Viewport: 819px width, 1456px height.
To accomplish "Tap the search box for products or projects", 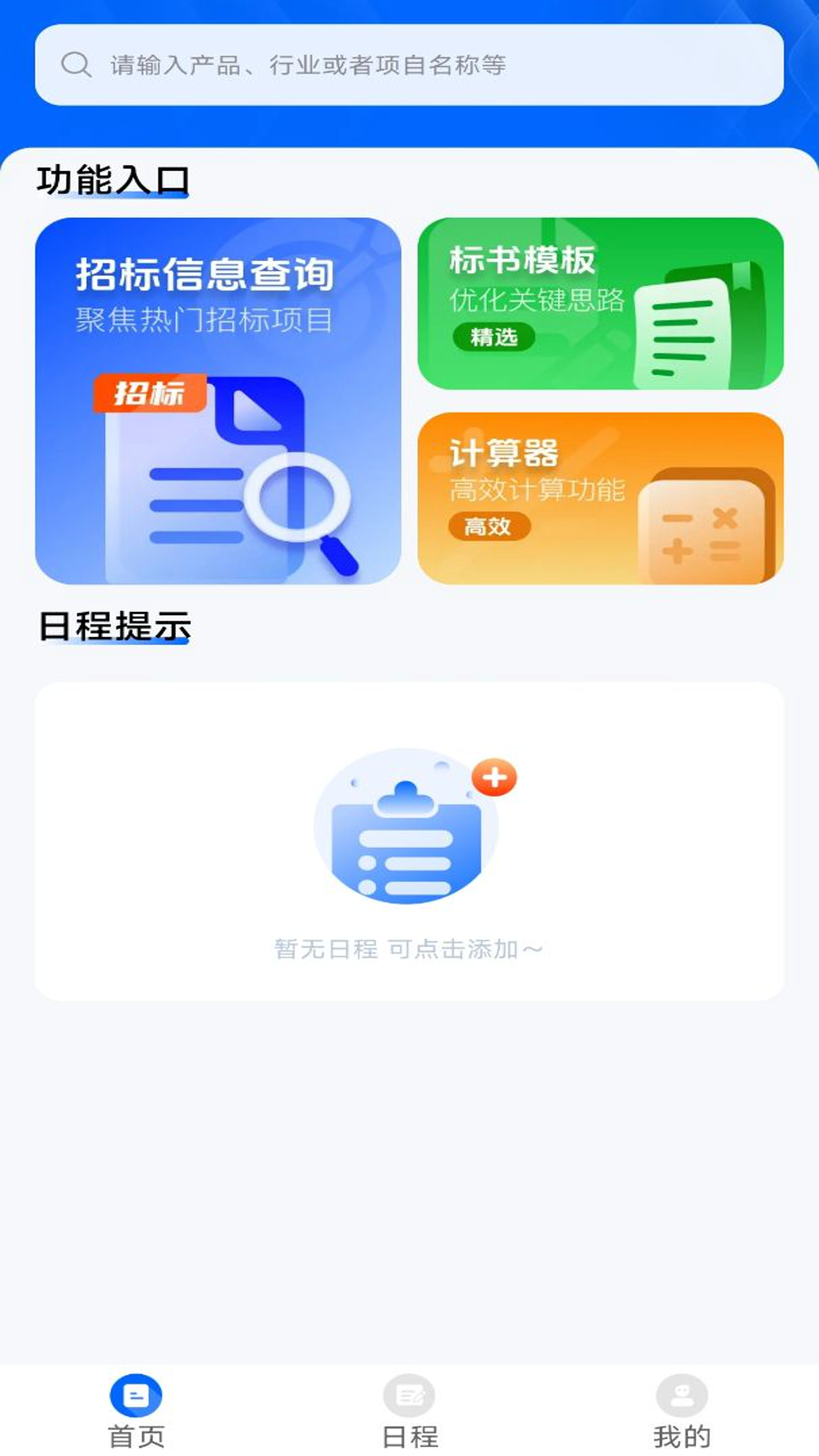I will point(409,65).
